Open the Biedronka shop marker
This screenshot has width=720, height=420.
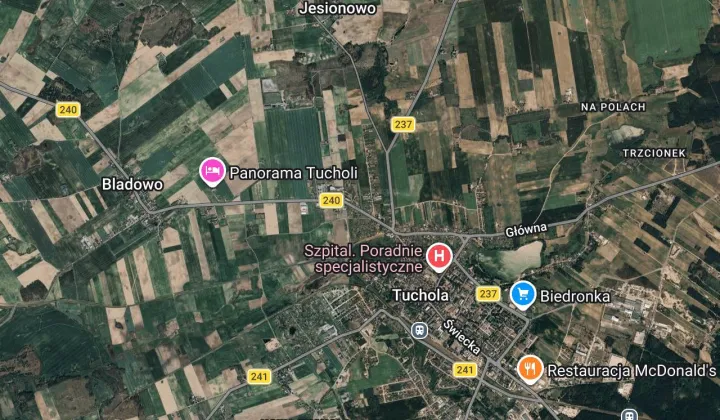point(522,294)
